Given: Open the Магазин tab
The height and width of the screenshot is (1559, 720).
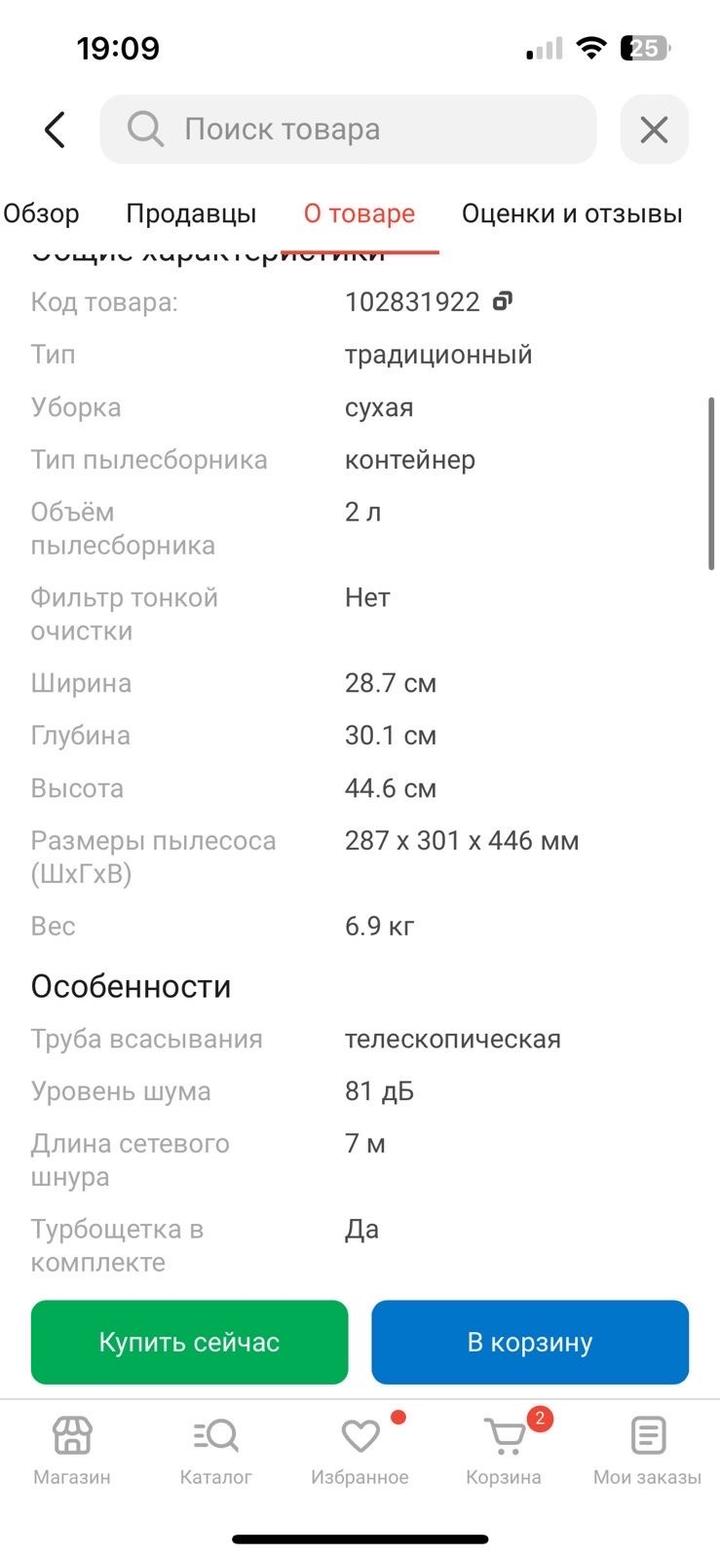Looking at the screenshot, I should coord(72,1449).
